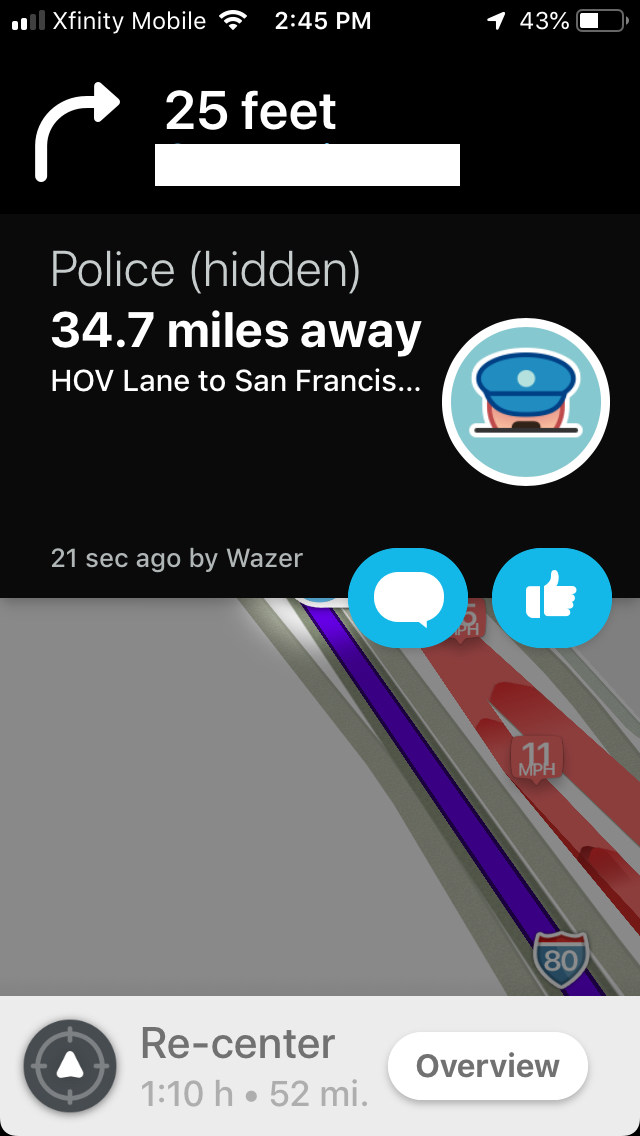
Task: Comment on the hidden police report
Action: 407,598
